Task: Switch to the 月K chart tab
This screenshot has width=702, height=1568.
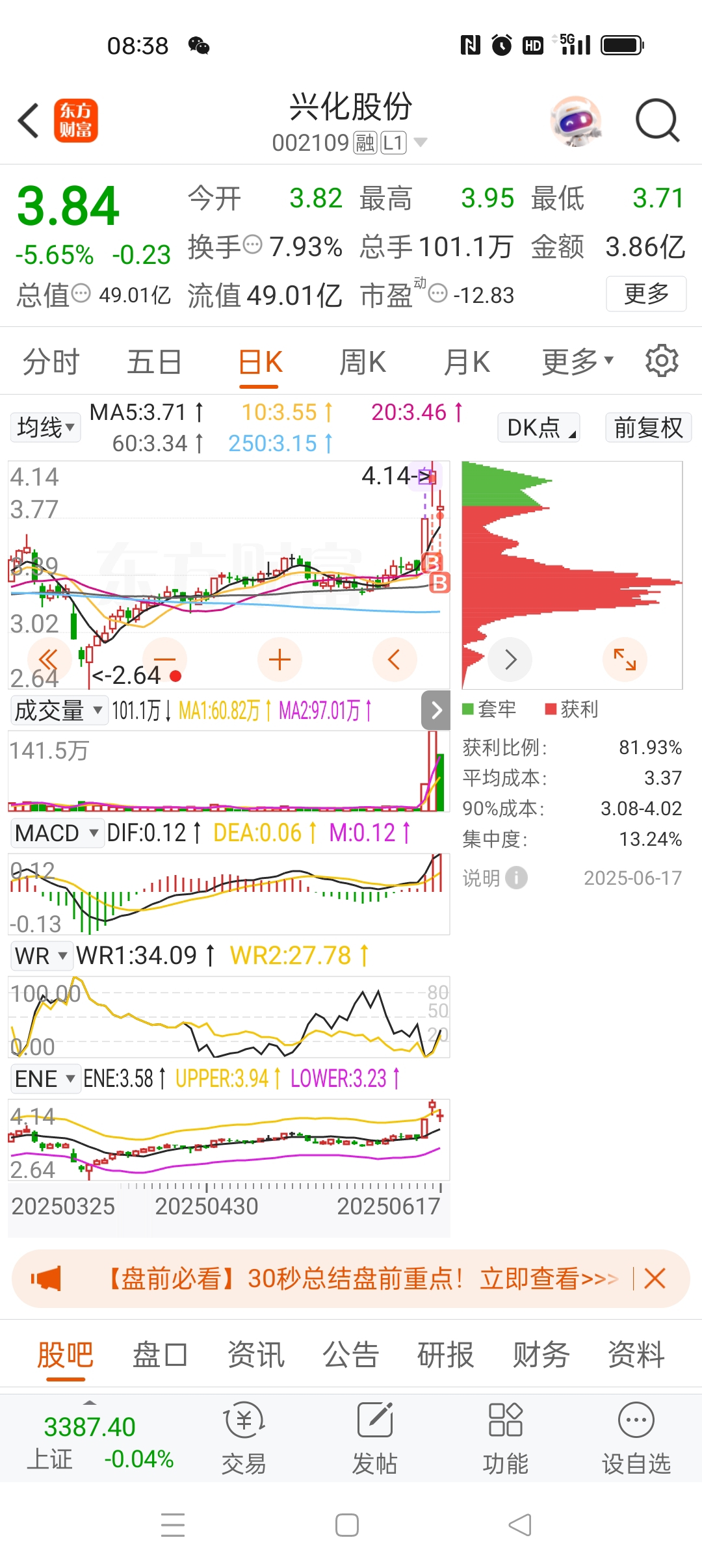Action: (467, 362)
